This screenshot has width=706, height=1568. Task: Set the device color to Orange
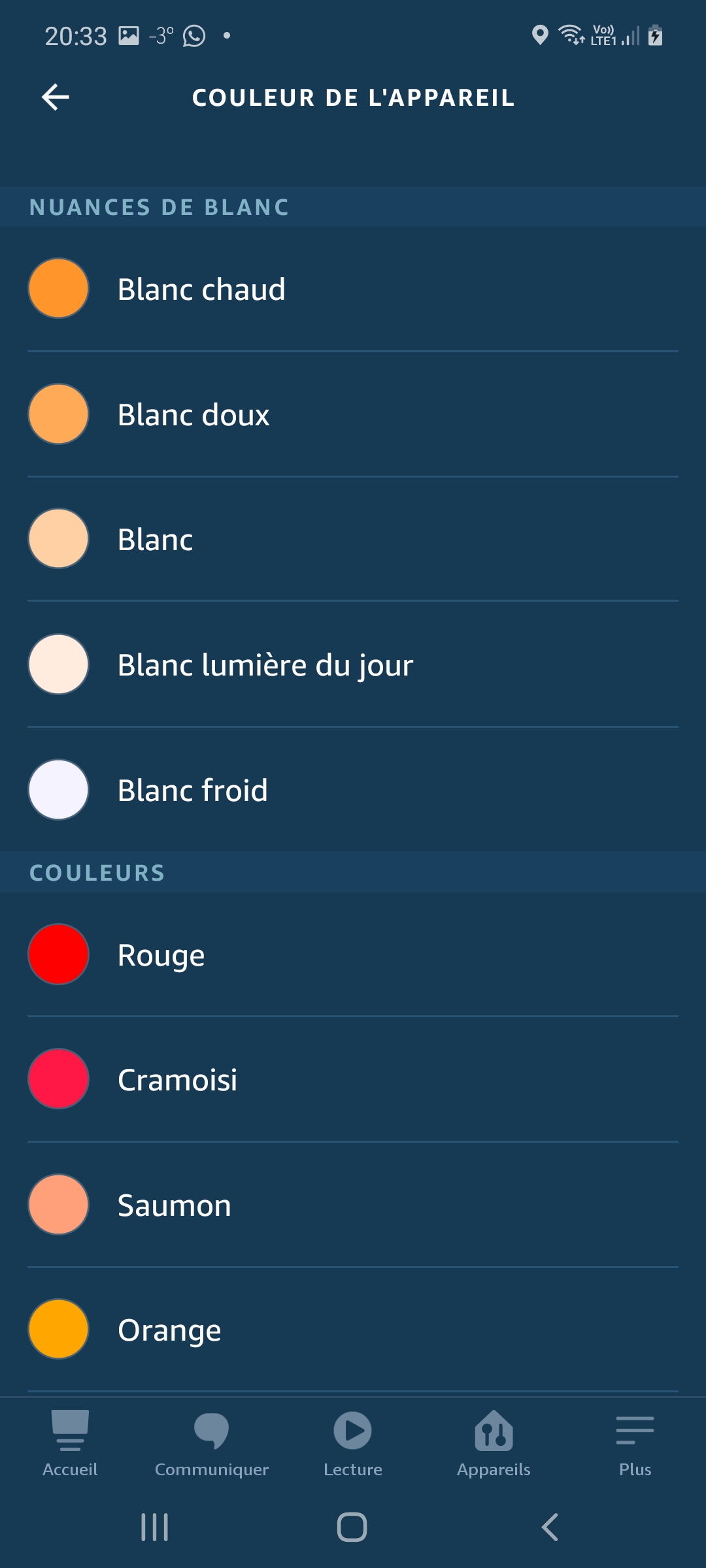click(x=353, y=1330)
